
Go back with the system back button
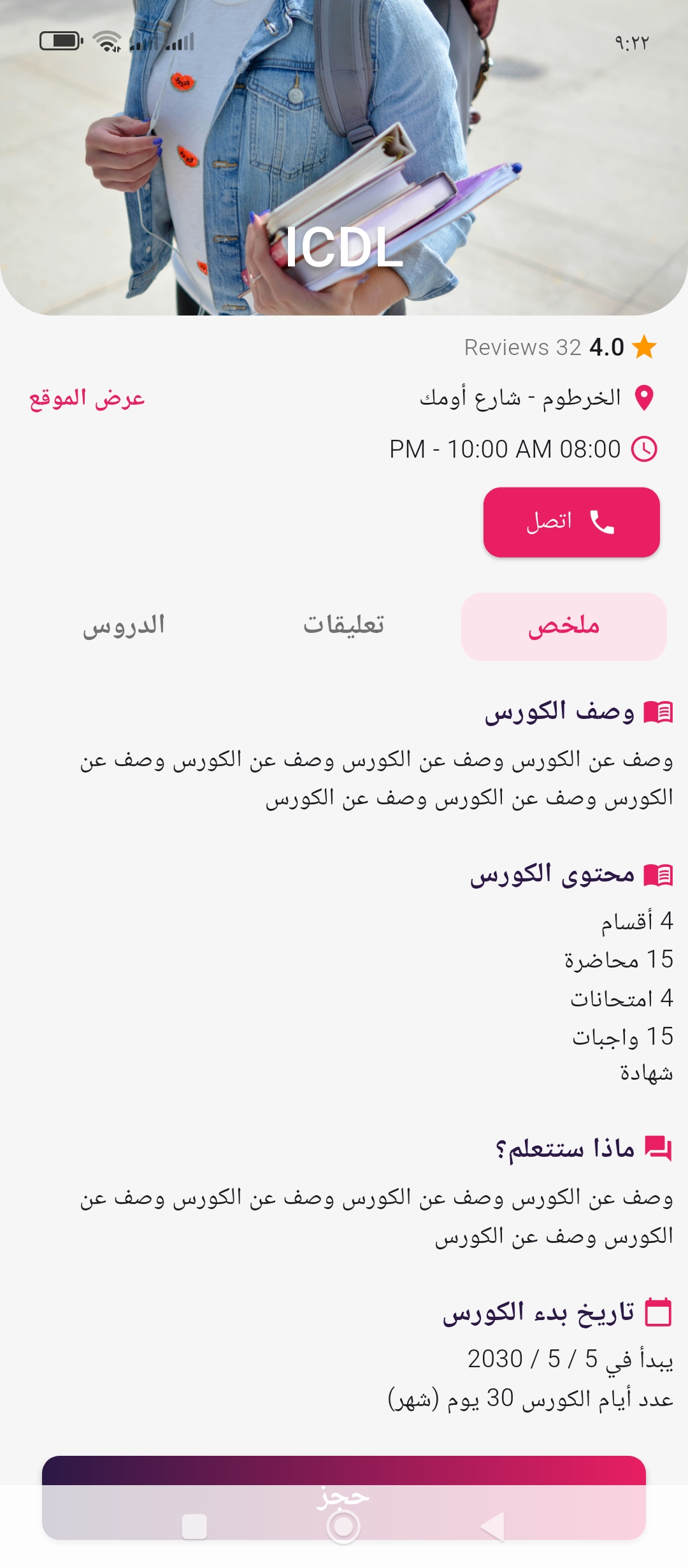point(492,1527)
